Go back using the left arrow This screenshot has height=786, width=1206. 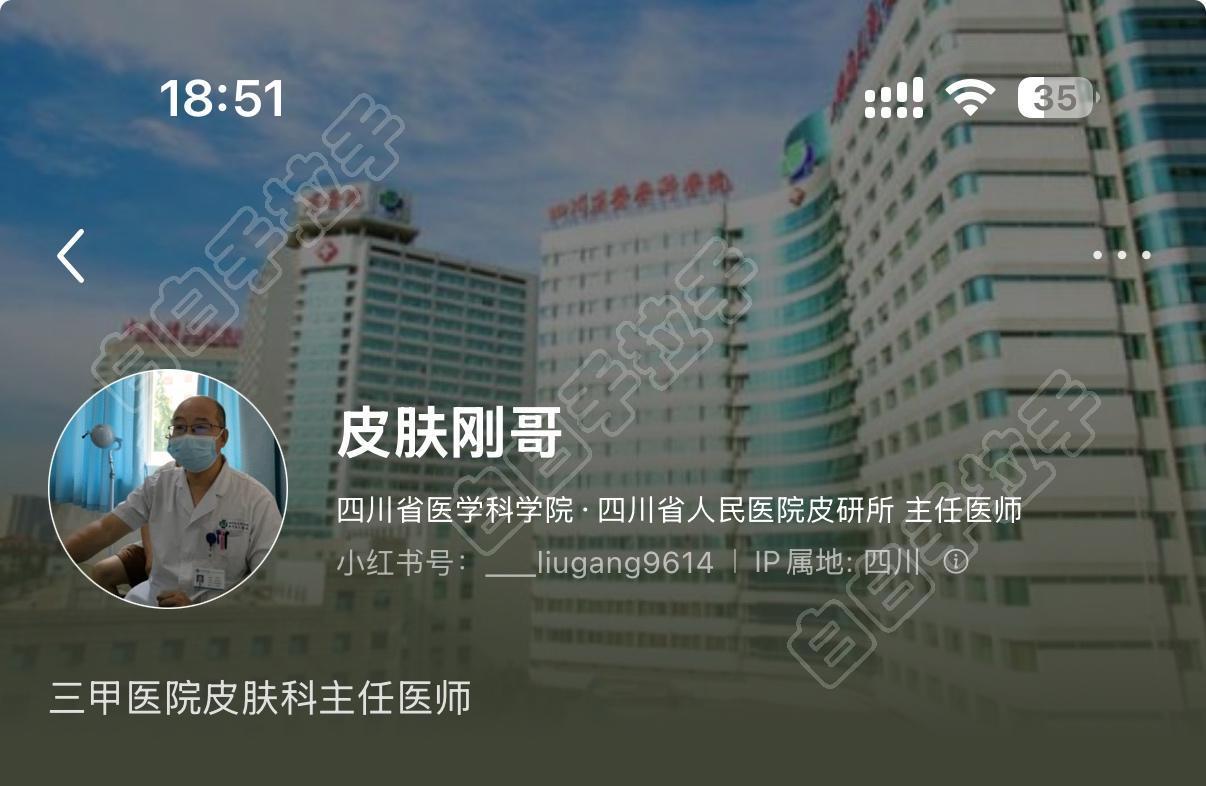pyautogui.click(x=71, y=256)
